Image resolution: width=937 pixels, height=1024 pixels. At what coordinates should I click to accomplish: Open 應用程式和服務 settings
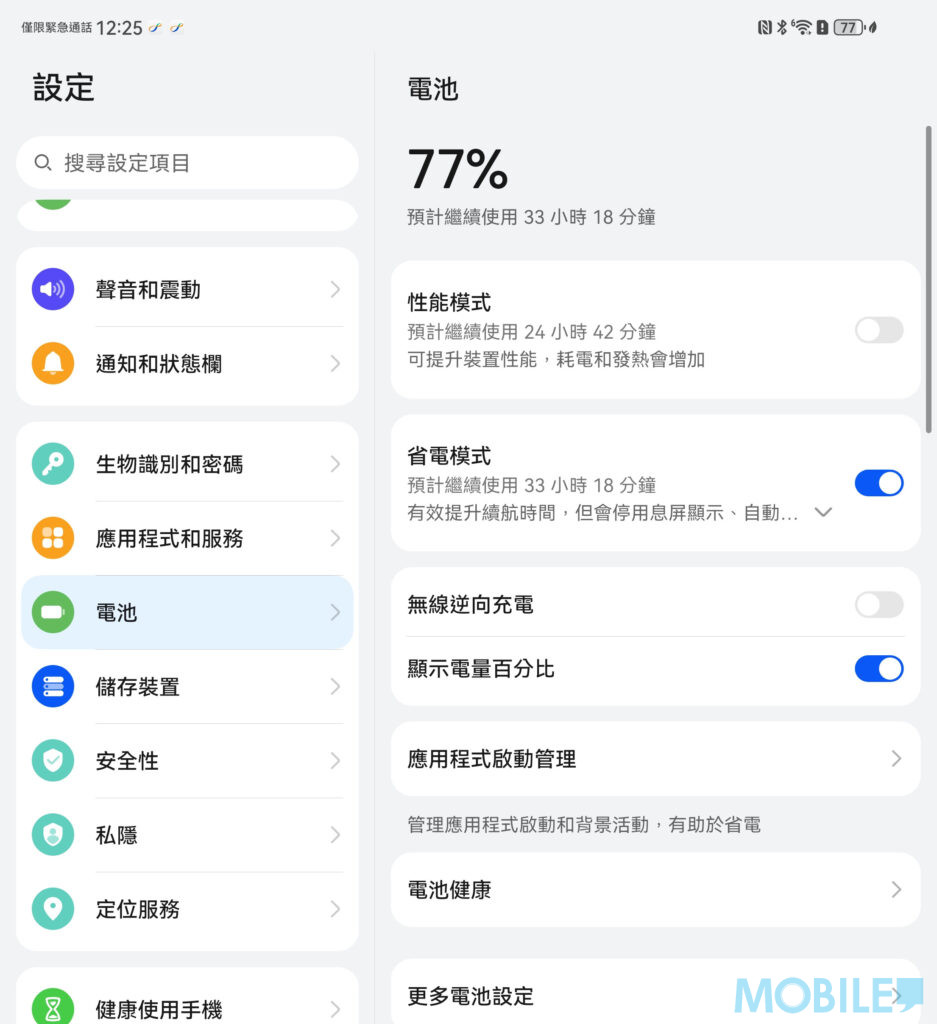187,538
